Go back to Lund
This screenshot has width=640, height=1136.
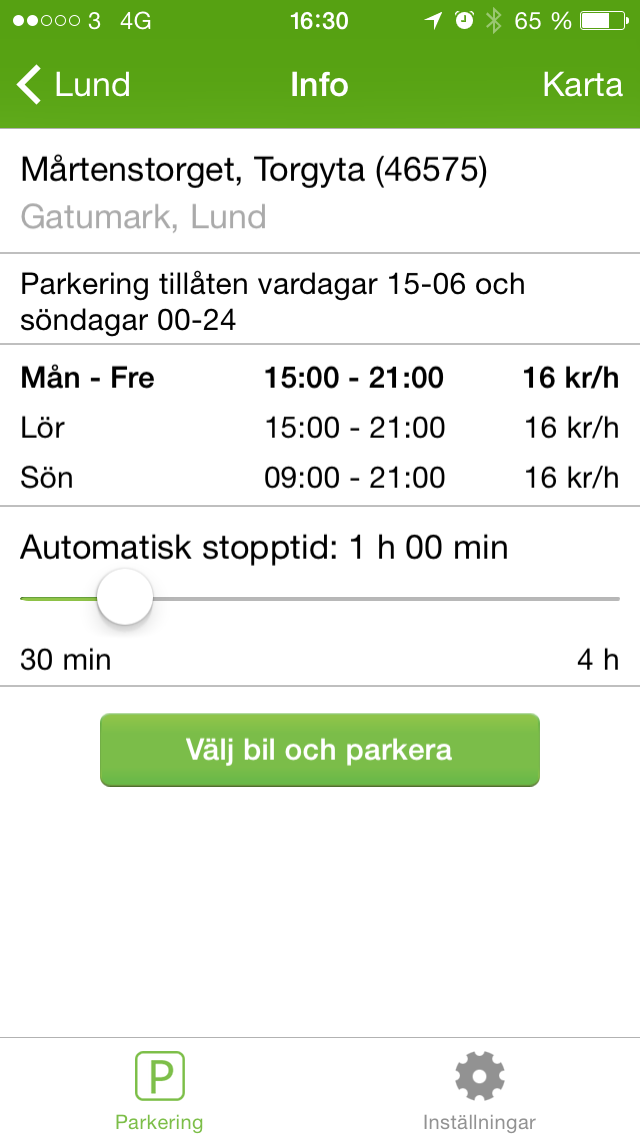pyautogui.click(x=74, y=85)
